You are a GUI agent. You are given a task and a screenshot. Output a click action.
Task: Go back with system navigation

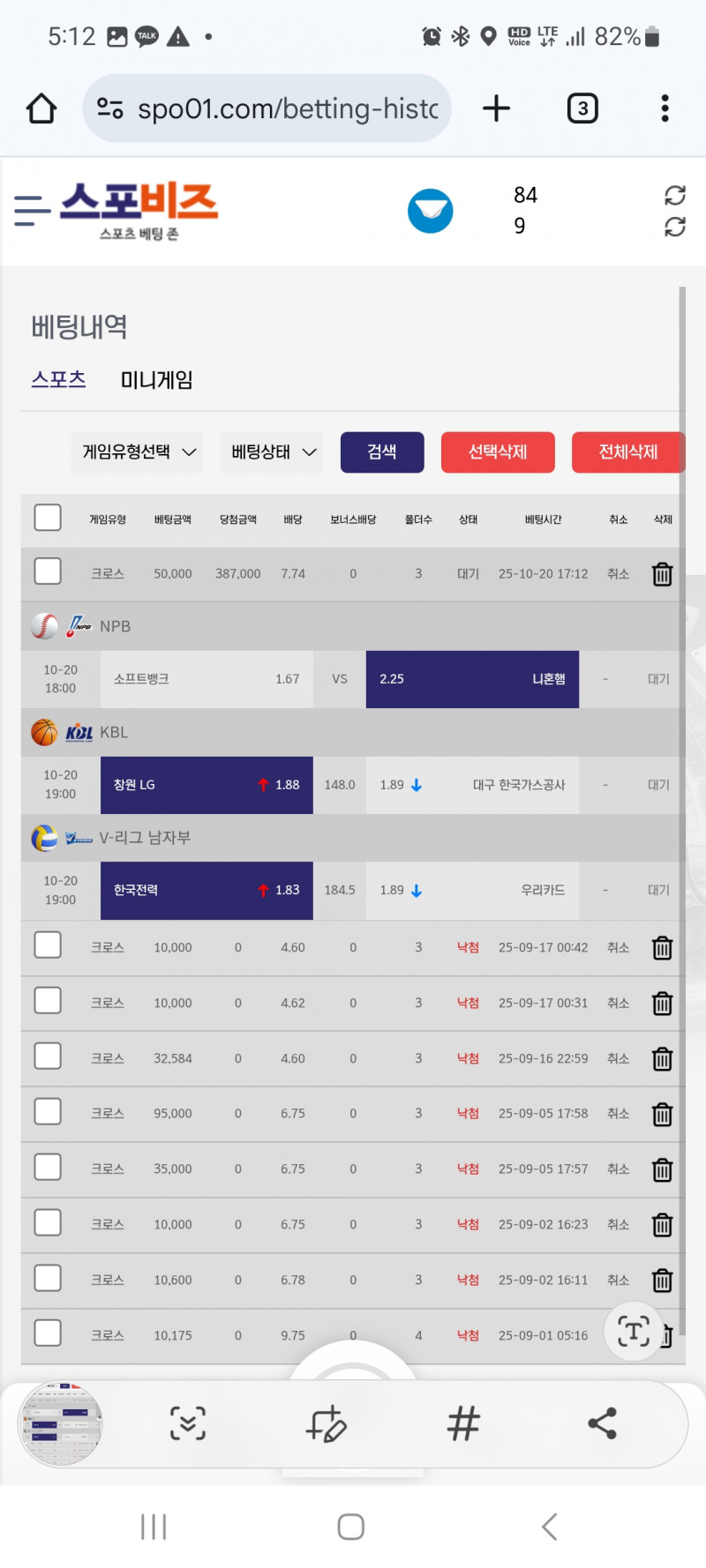[549, 1527]
